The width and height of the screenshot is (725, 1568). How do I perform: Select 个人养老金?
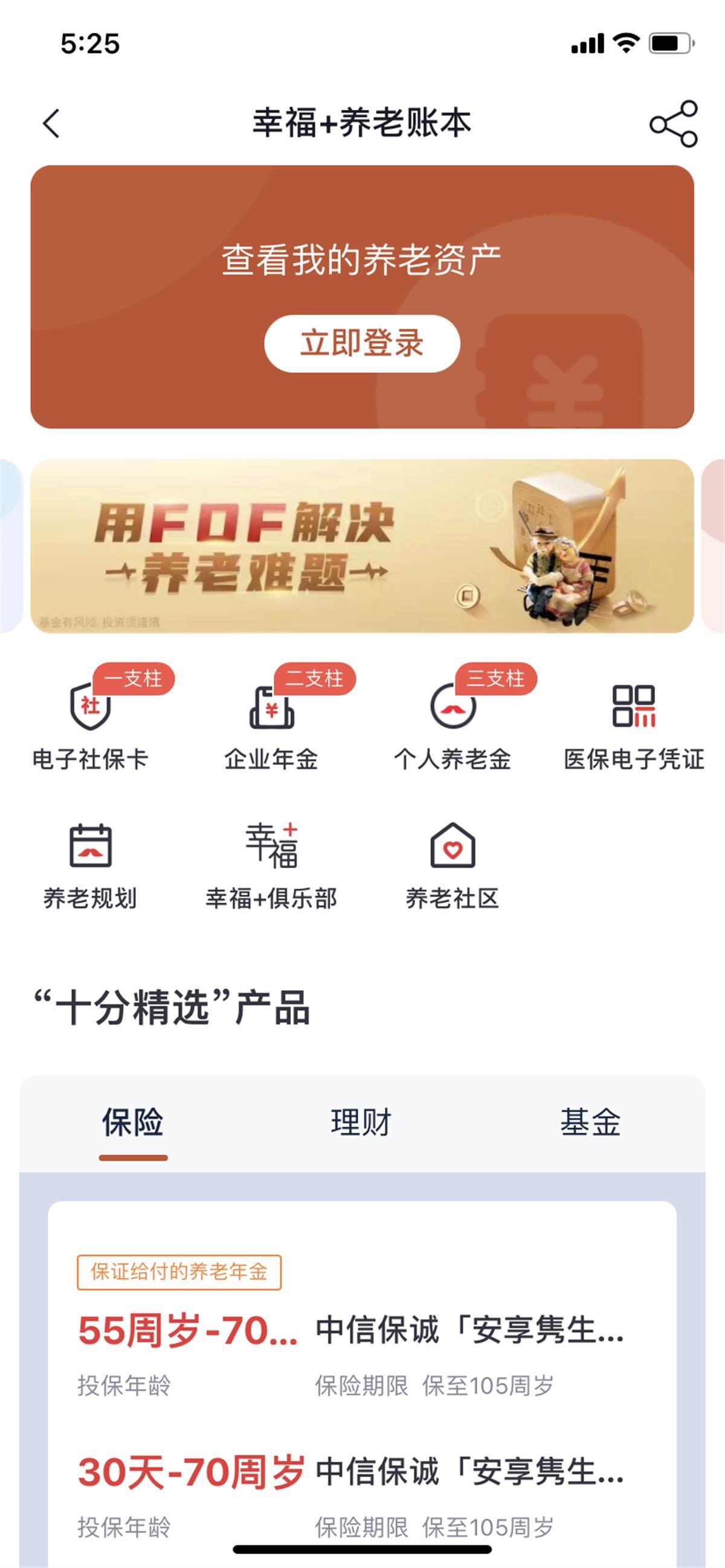[x=452, y=725]
